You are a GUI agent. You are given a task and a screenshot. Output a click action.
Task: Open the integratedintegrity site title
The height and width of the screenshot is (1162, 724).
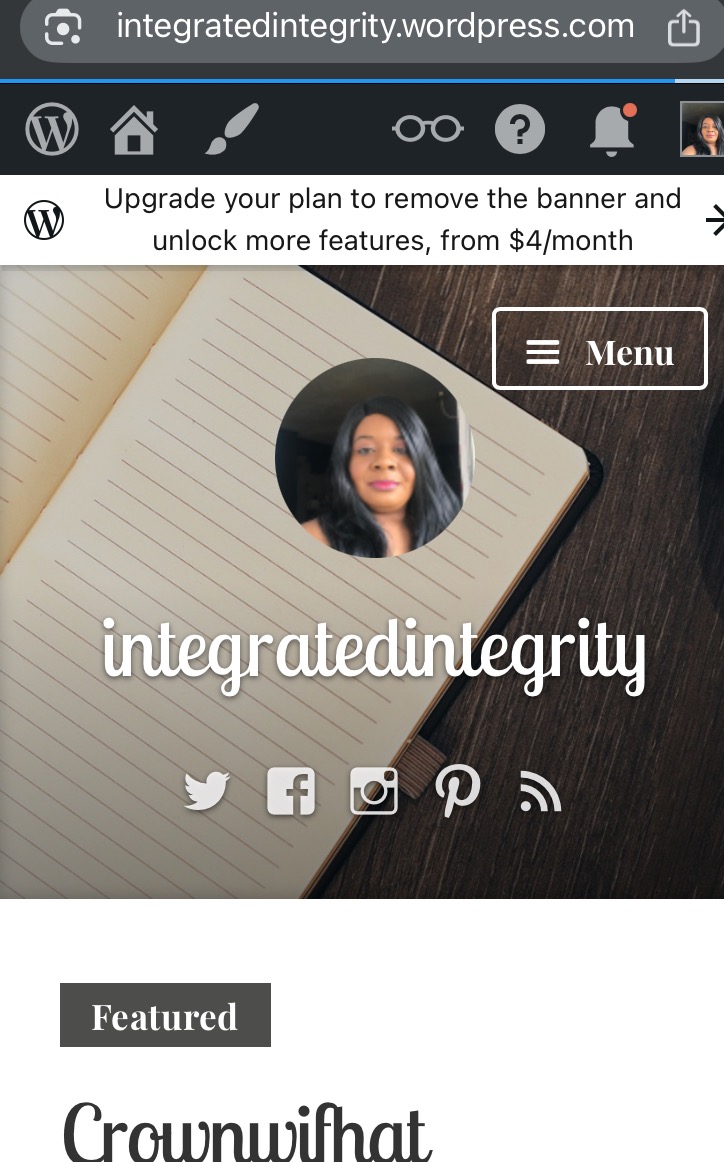(374, 653)
